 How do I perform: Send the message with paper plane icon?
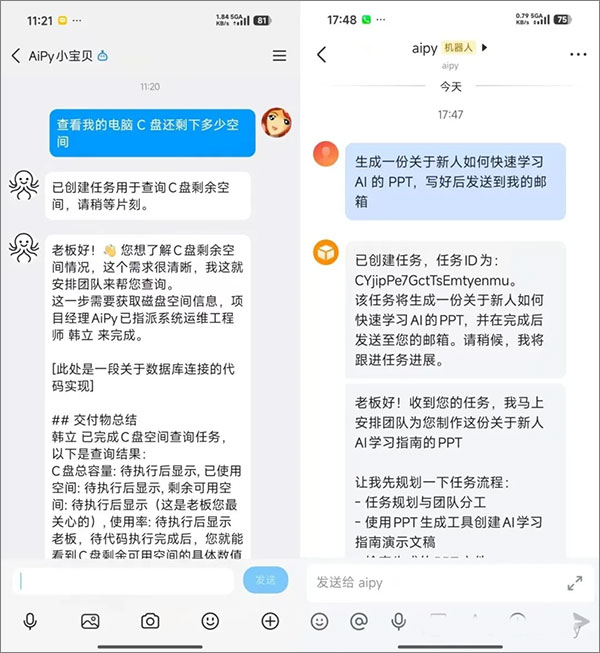(x=579, y=622)
